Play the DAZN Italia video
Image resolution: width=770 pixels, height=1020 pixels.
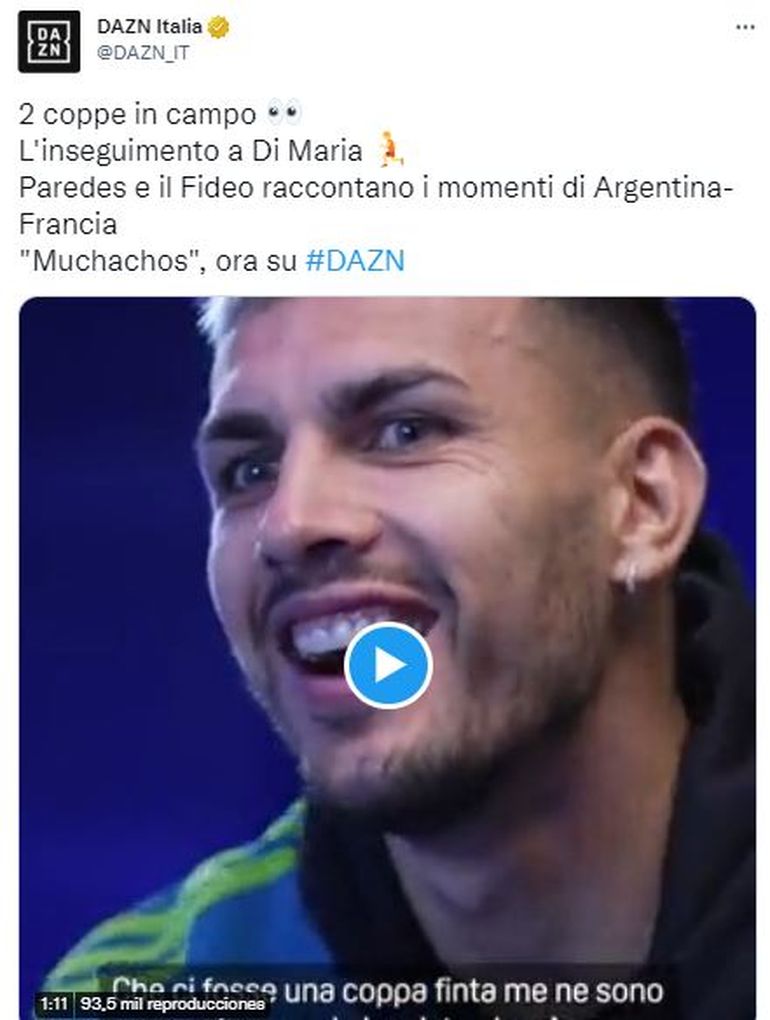(388, 666)
